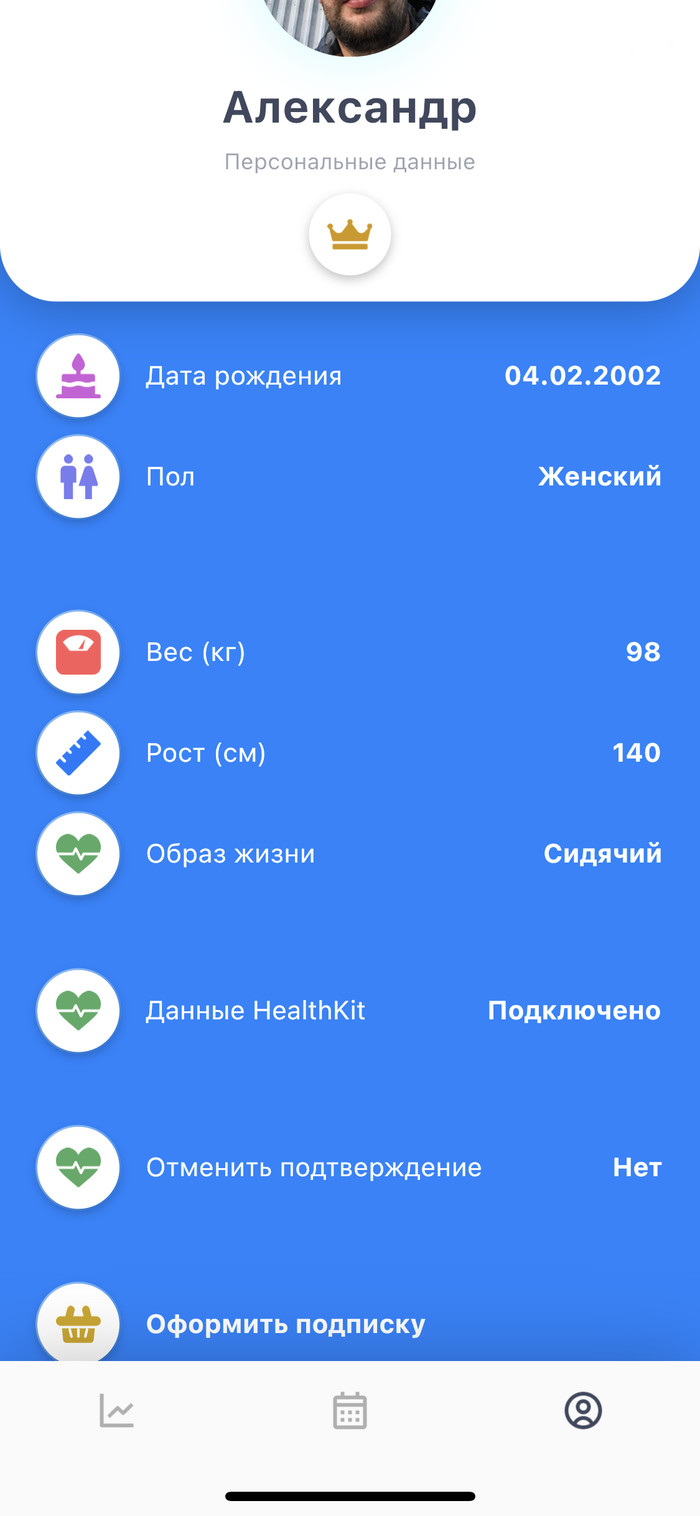Viewport: 700px width, 1516px height.
Task: Switch to the calendar tab
Action: tap(350, 1411)
